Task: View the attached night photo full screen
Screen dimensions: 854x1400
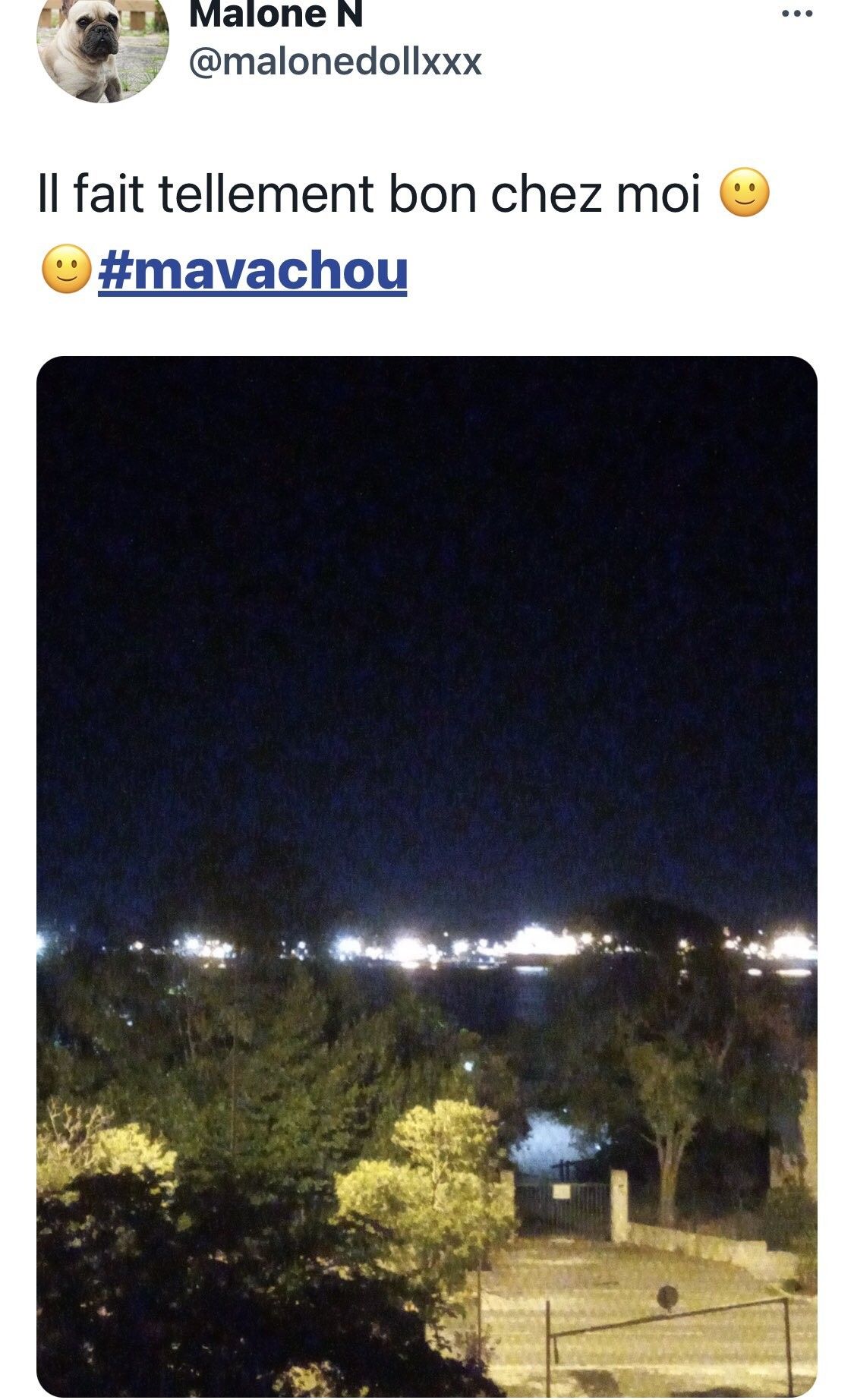Action: (x=427, y=873)
